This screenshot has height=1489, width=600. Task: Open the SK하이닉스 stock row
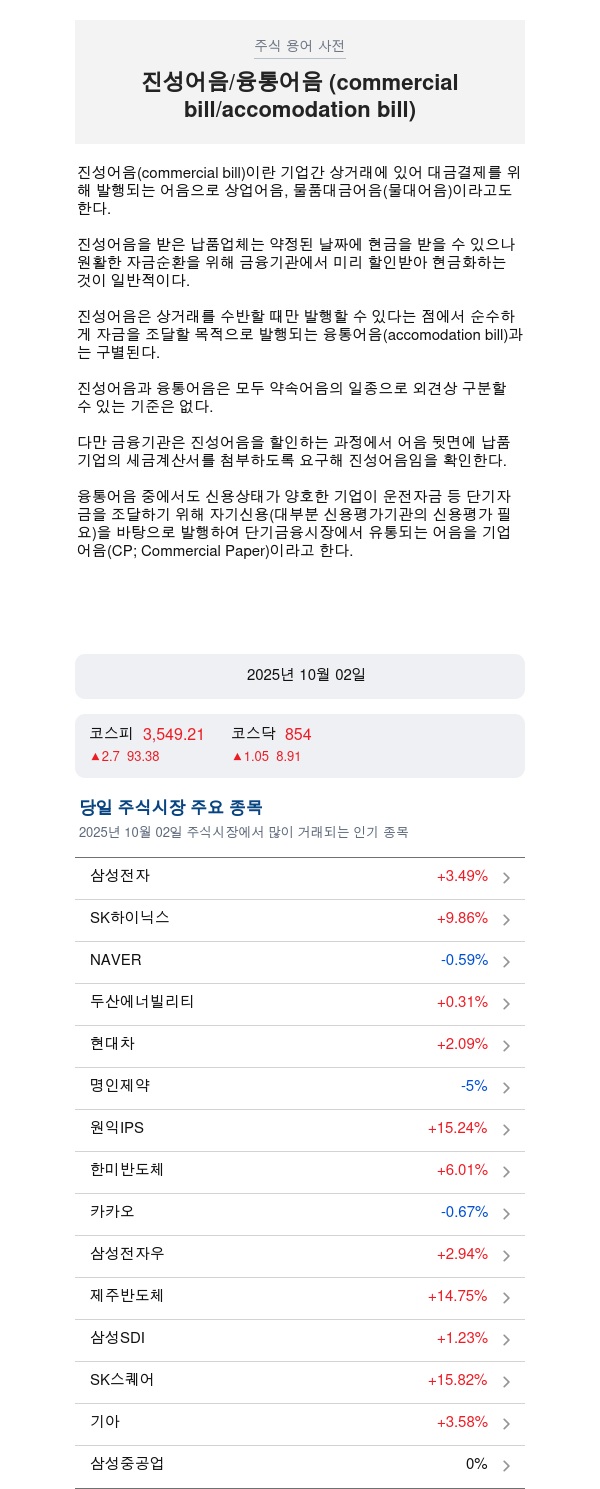coord(299,919)
